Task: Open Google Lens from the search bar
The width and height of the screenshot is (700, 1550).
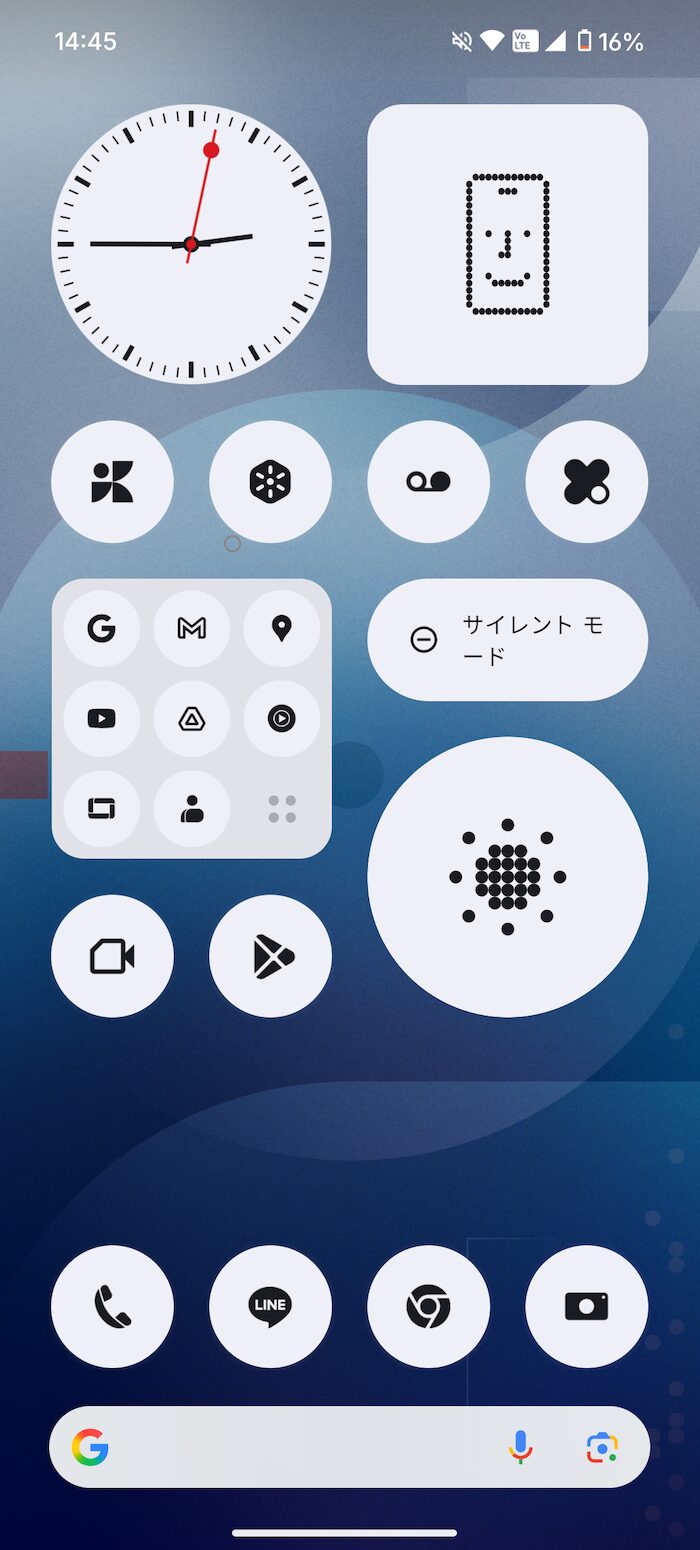Action: pyautogui.click(x=602, y=1447)
